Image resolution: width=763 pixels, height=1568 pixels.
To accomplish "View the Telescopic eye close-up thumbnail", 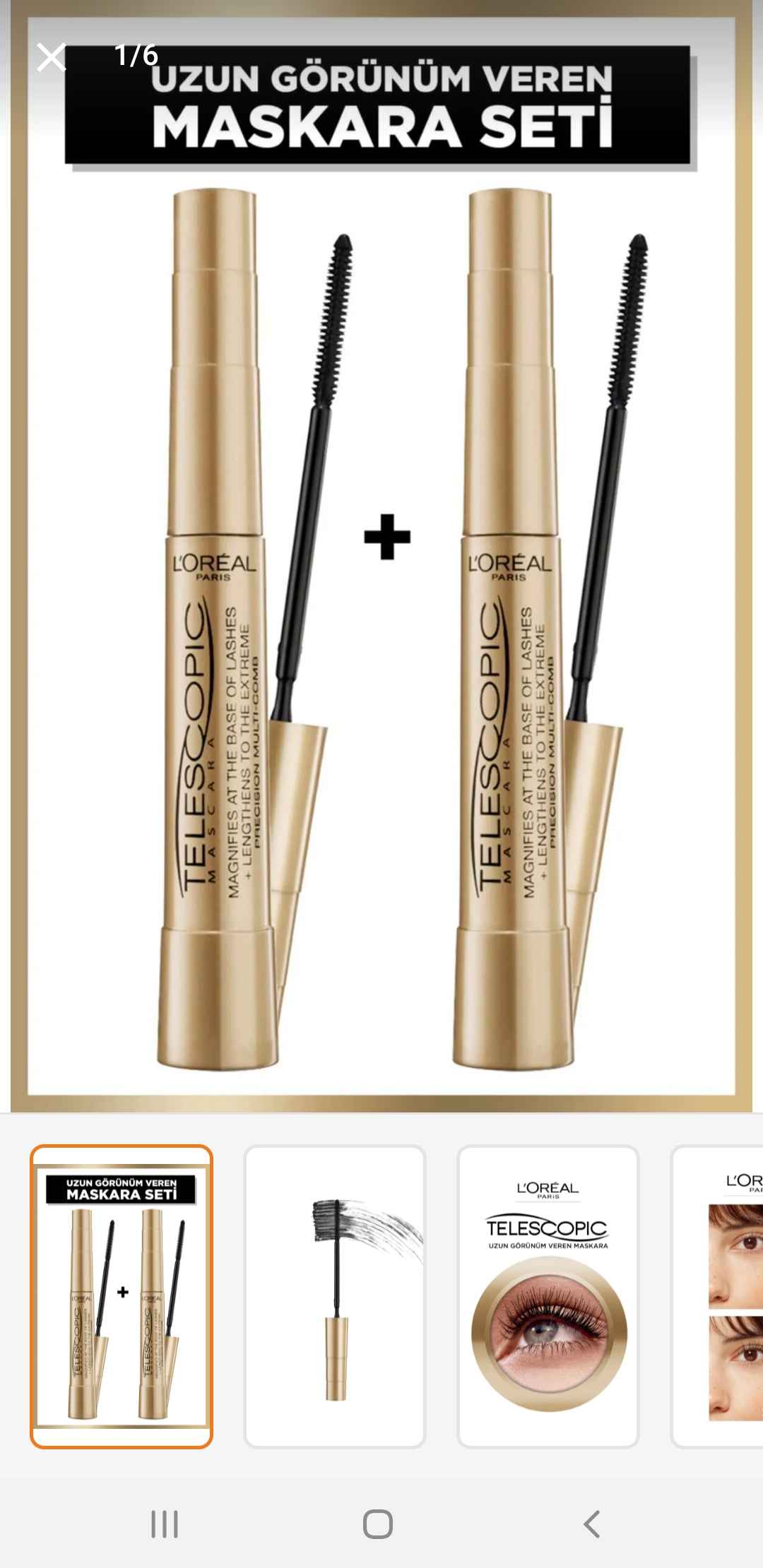I will (548, 1296).
